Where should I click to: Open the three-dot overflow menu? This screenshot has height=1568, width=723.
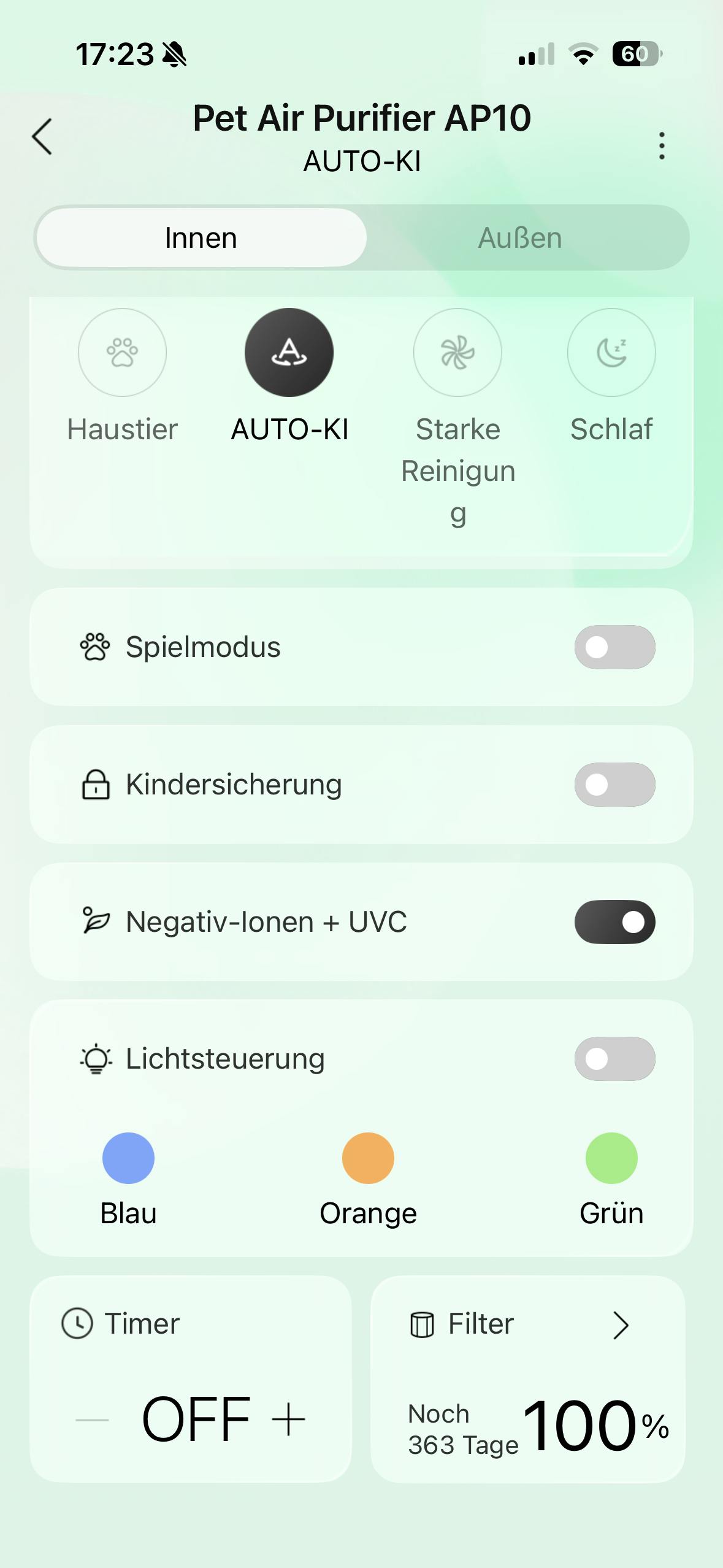(x=661, y=146)
